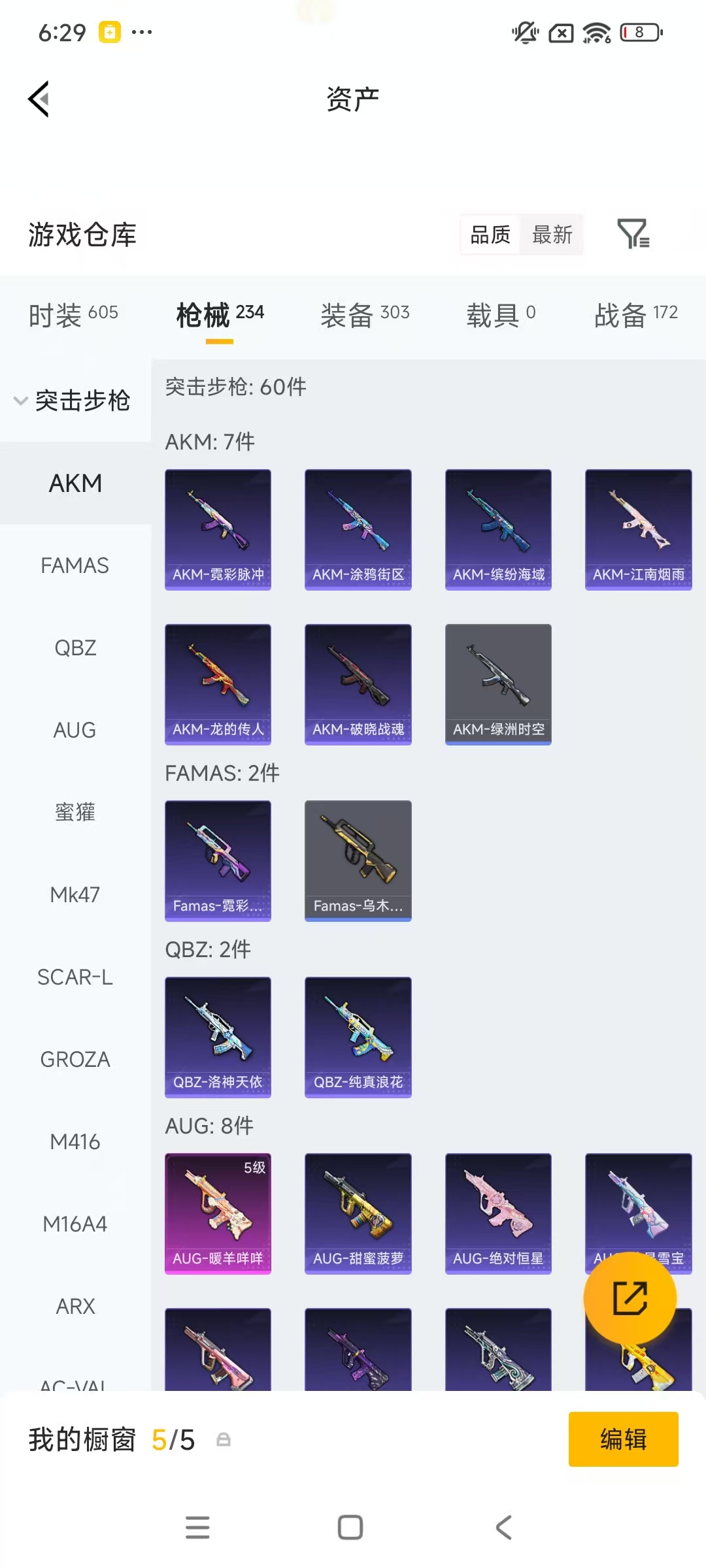
Task: Open the QBZ-洛神天依 skin
Action: [x=218, y=1037]
